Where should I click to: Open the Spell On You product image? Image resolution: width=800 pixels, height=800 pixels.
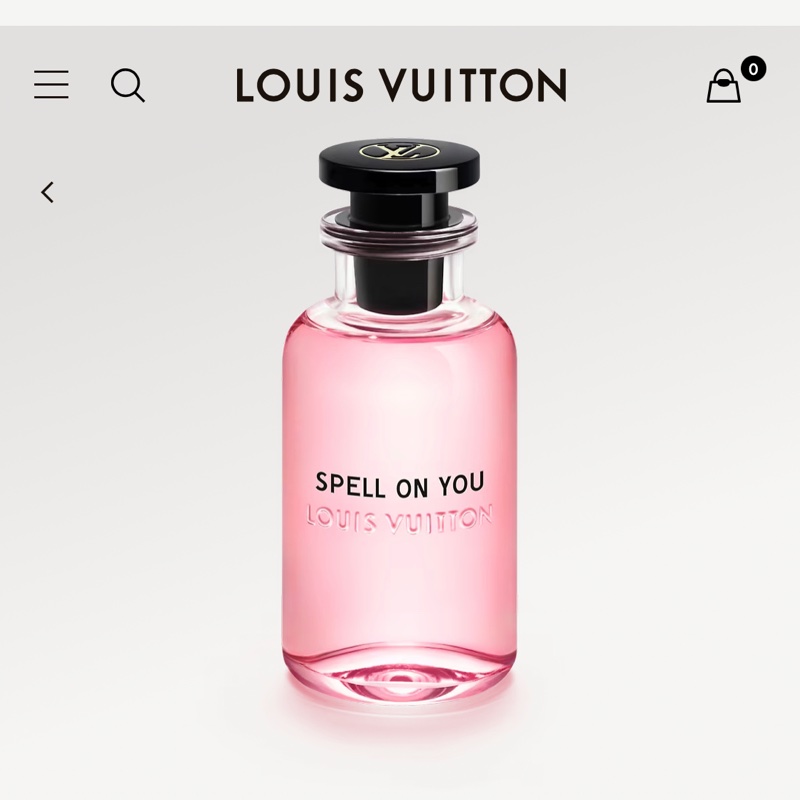tap(400, 450)
